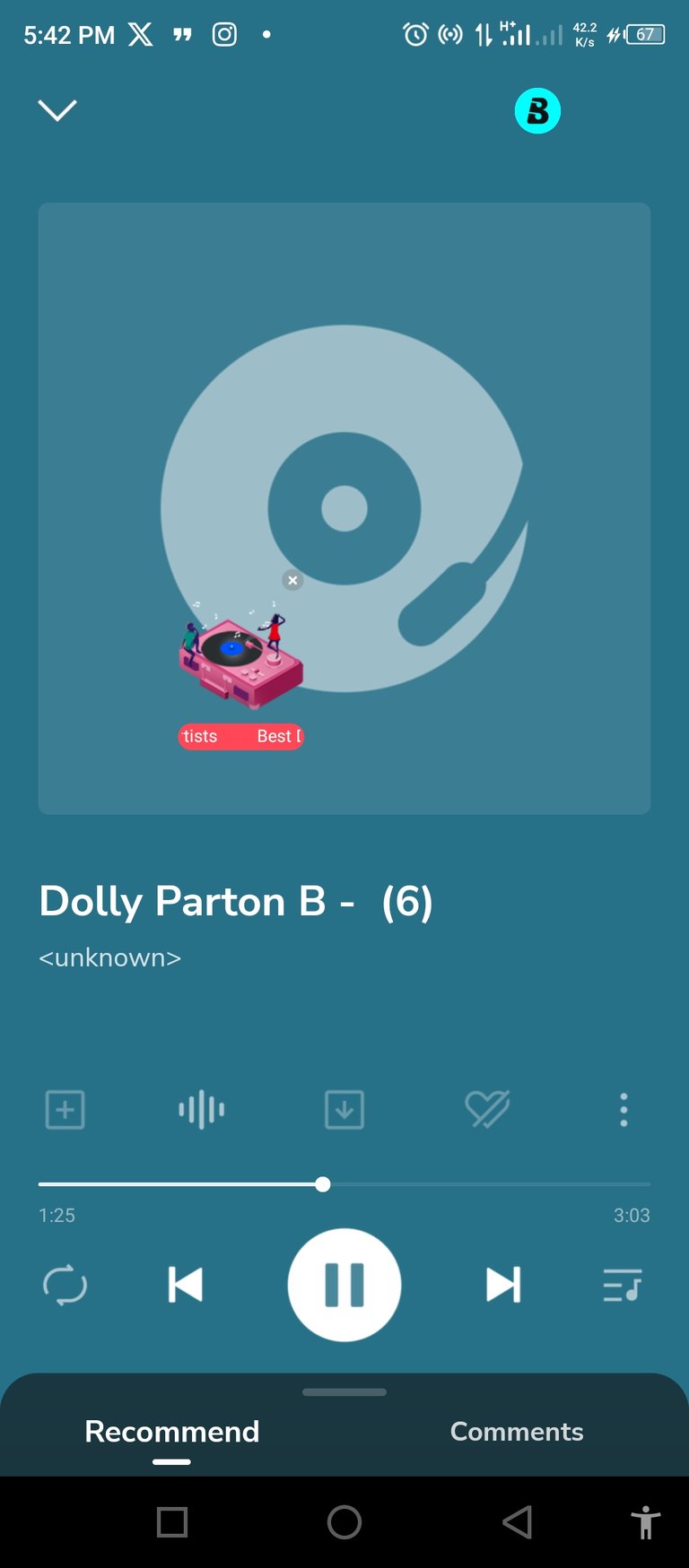Switch to the Comments tab
This screenshot has width=689, height=1568.
point(517,1432)
